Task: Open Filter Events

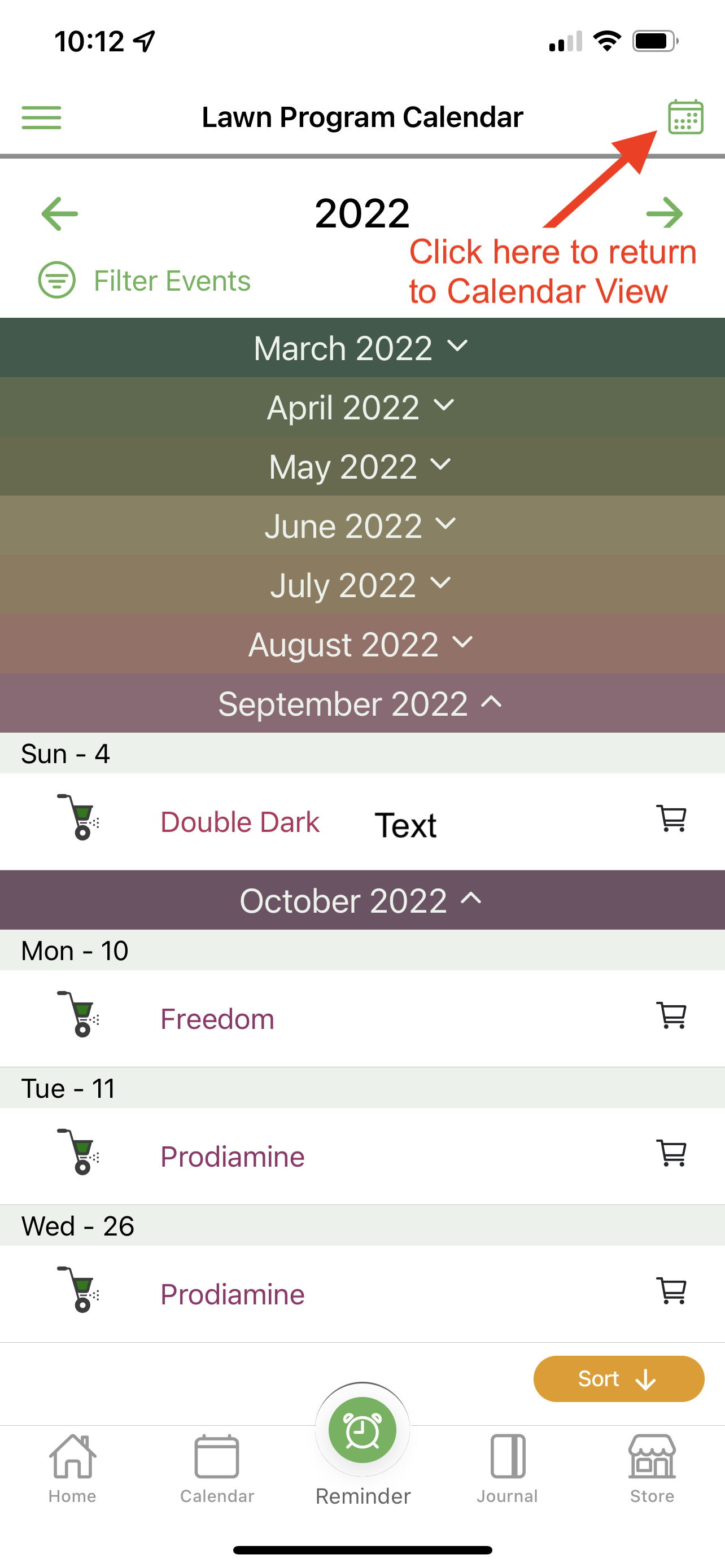Action: (145, 281)
